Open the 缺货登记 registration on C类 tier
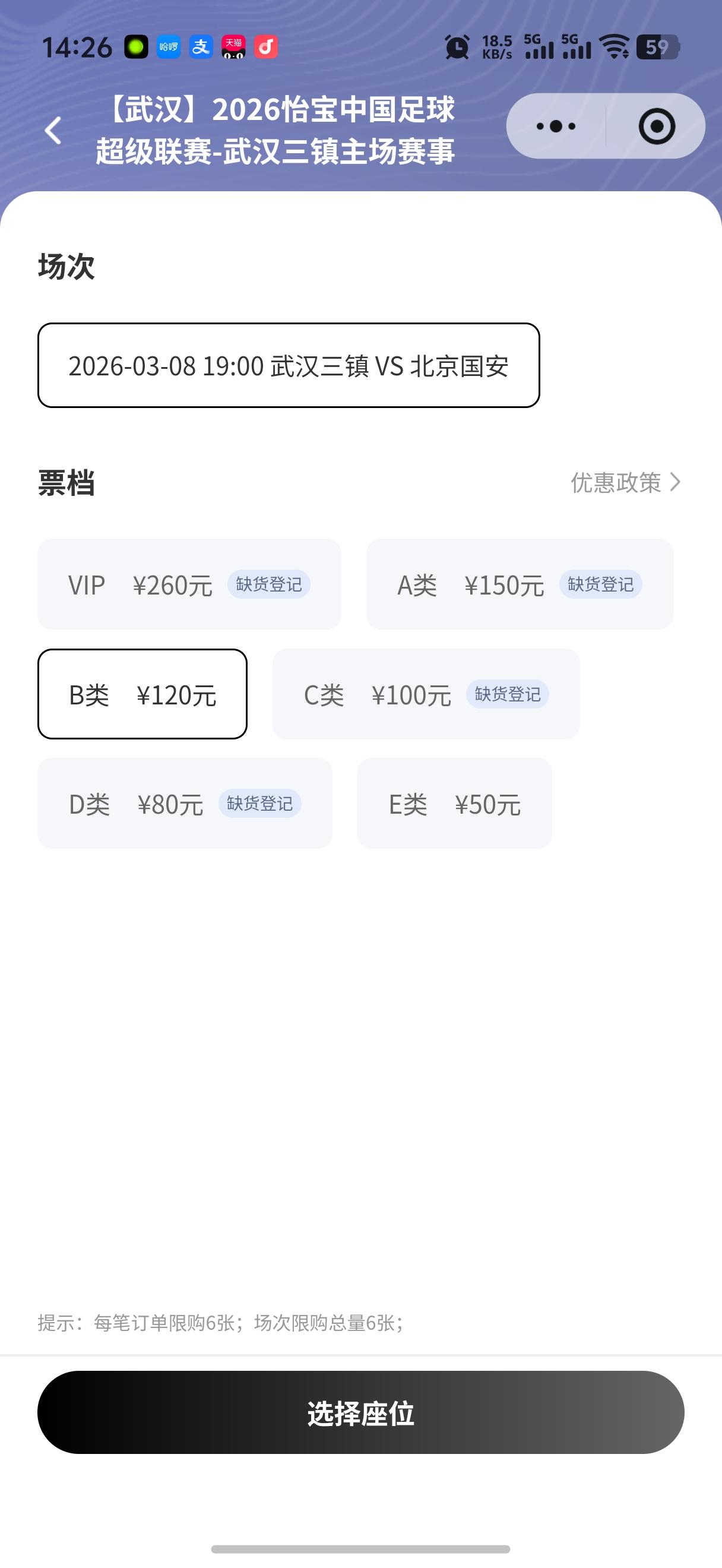This screenshot has width=722, height=1568. (x=507, y=694)
